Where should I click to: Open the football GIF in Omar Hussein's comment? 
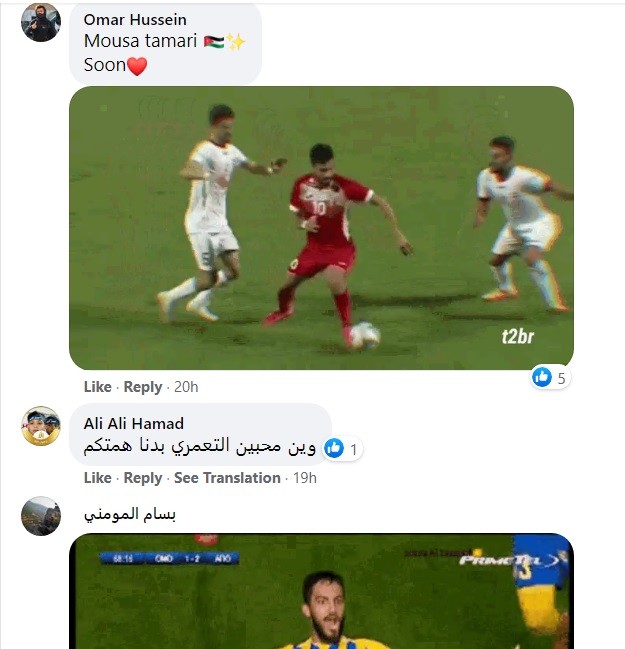(321, 228)
